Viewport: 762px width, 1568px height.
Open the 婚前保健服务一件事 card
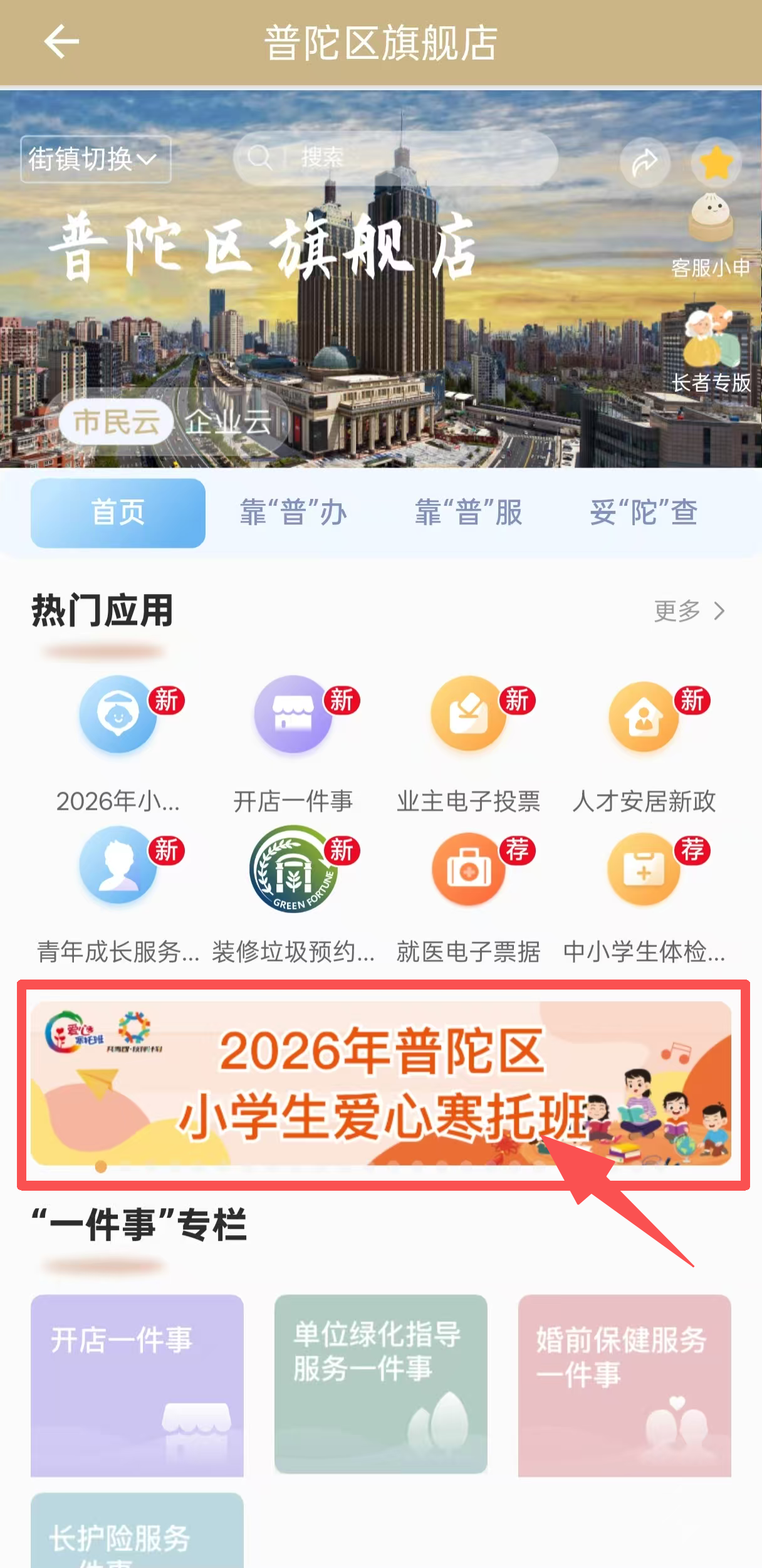(624, 1385)
